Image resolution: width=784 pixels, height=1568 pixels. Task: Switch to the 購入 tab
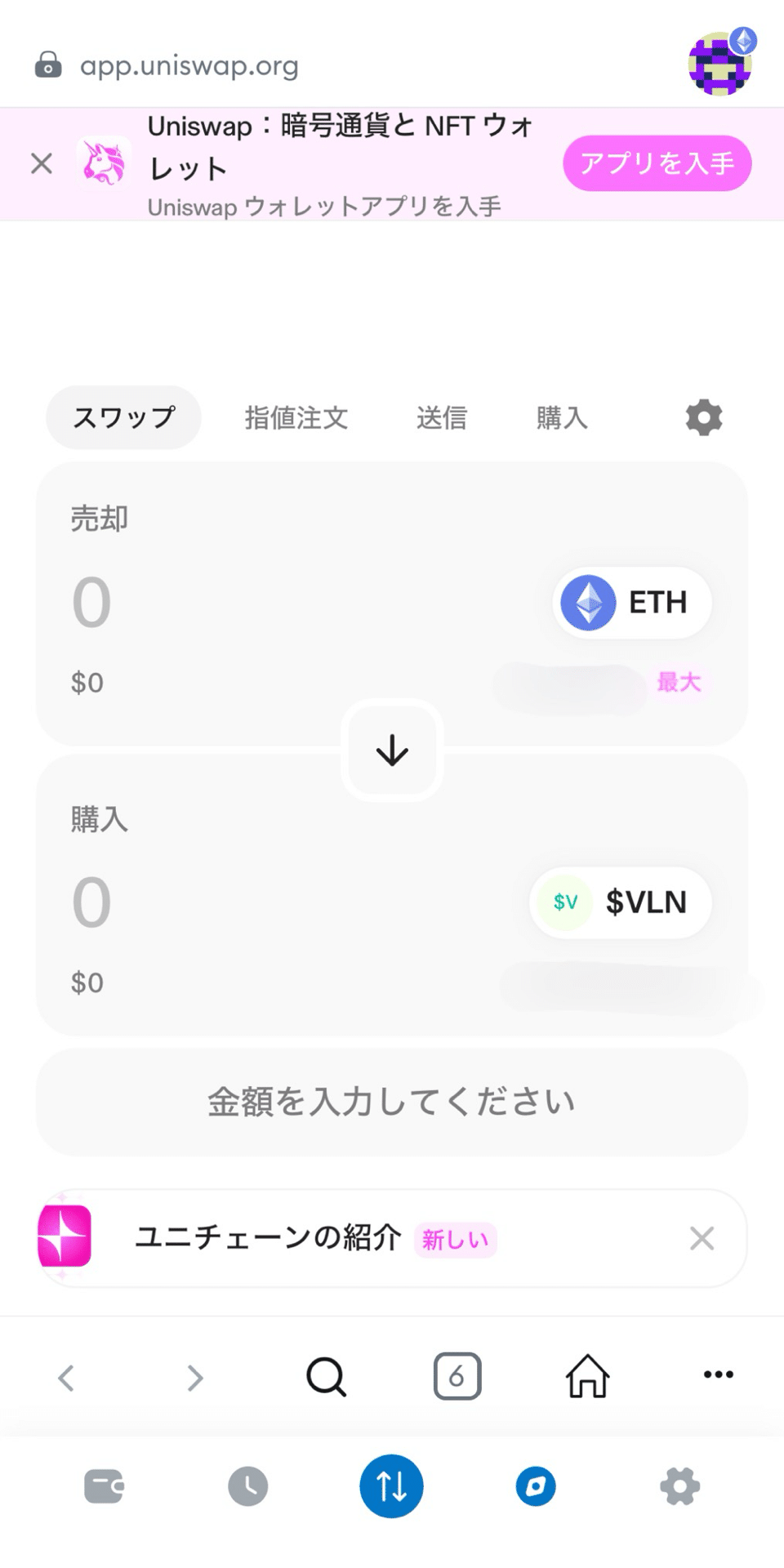562,417
